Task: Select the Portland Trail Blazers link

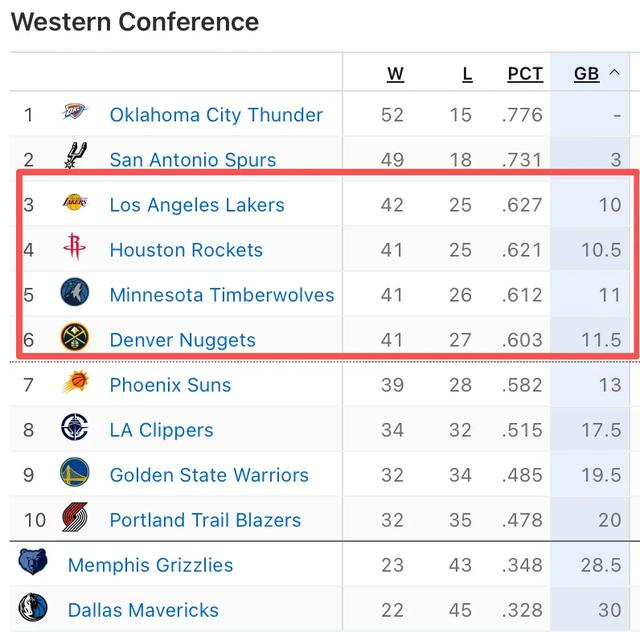Action: 205,520
